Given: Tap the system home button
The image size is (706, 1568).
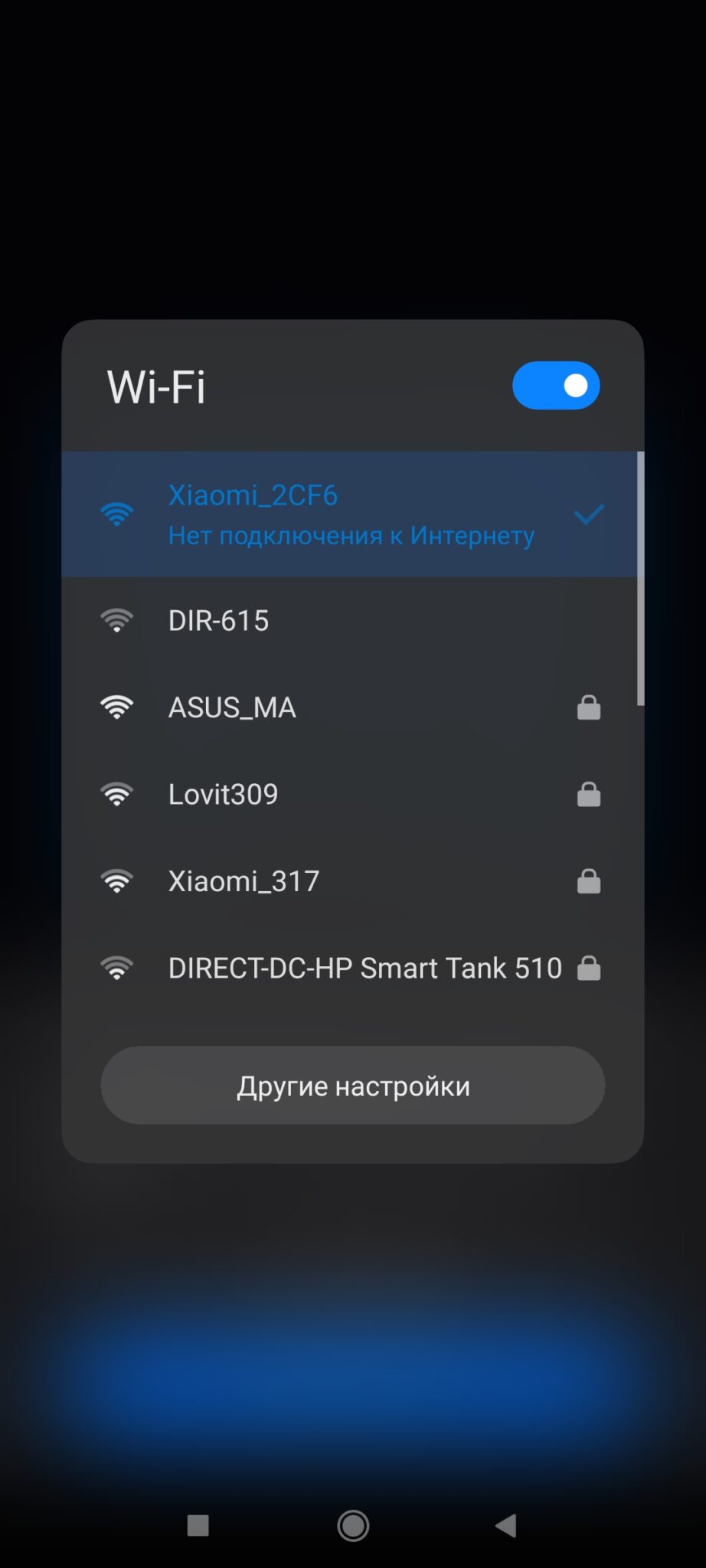Looking at the screenshot, I should point(353,1526).
